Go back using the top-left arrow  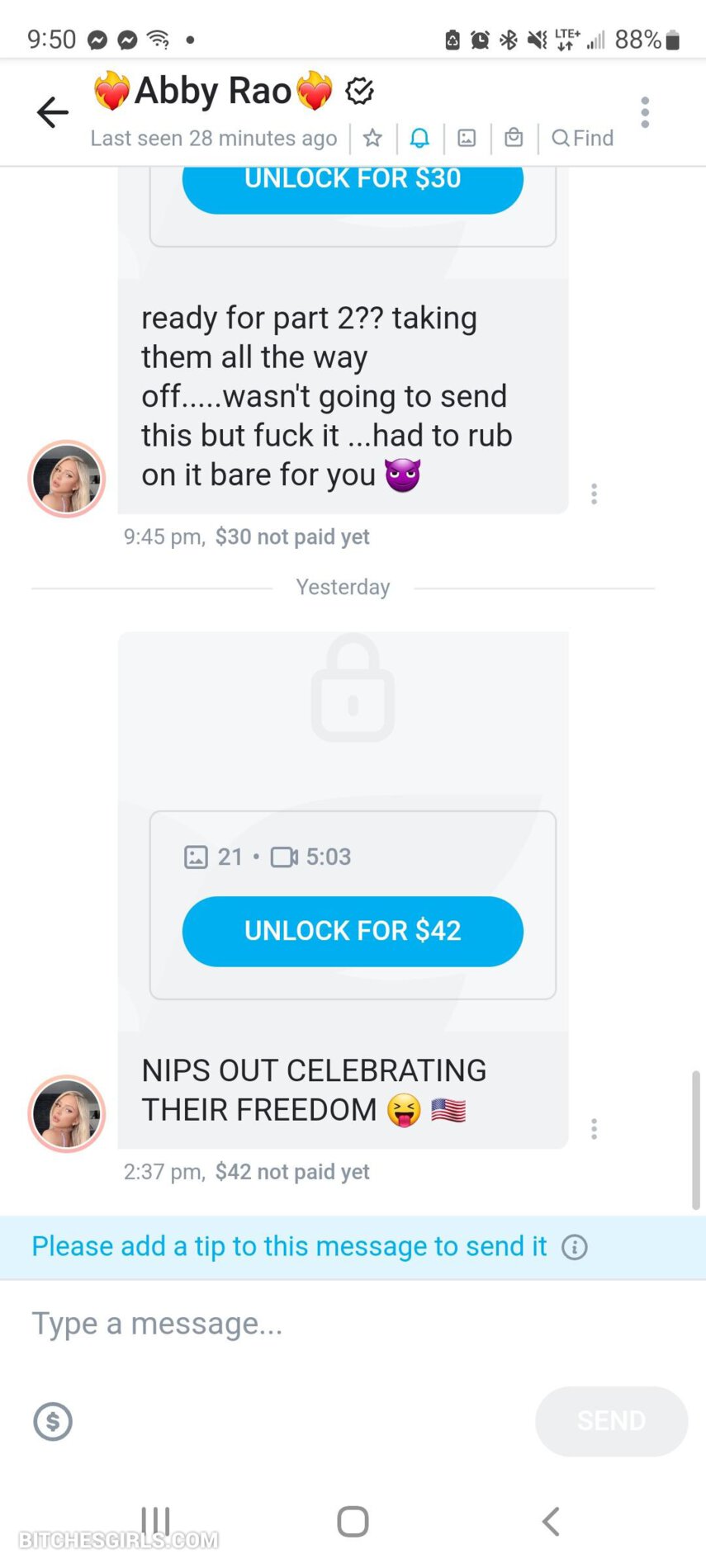[53, 113]
